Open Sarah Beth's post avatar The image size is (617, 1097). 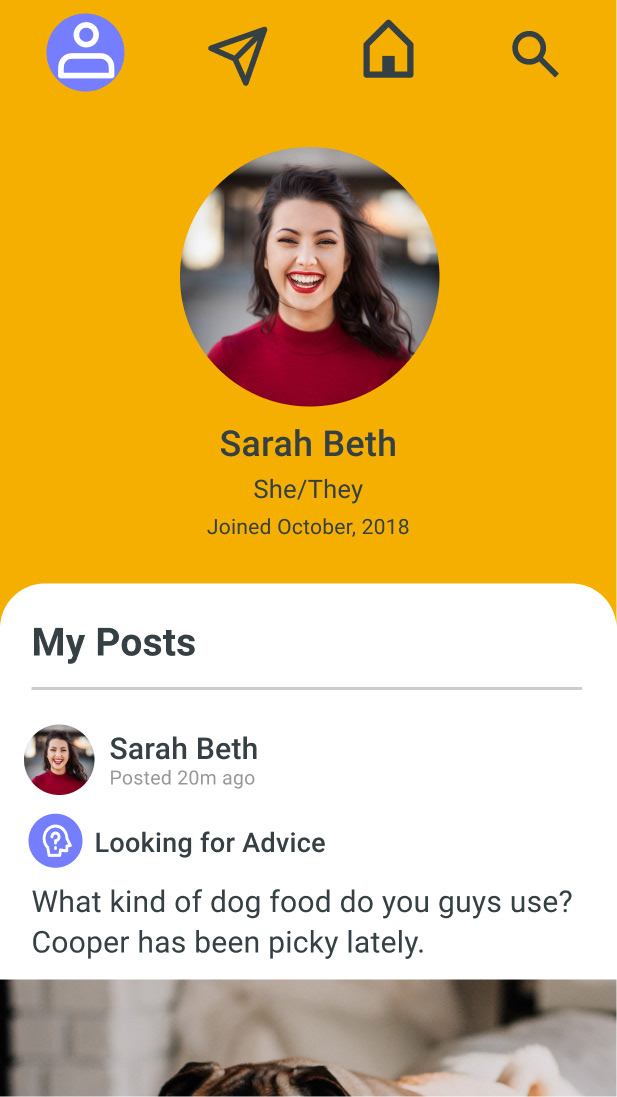coord(59,760)
